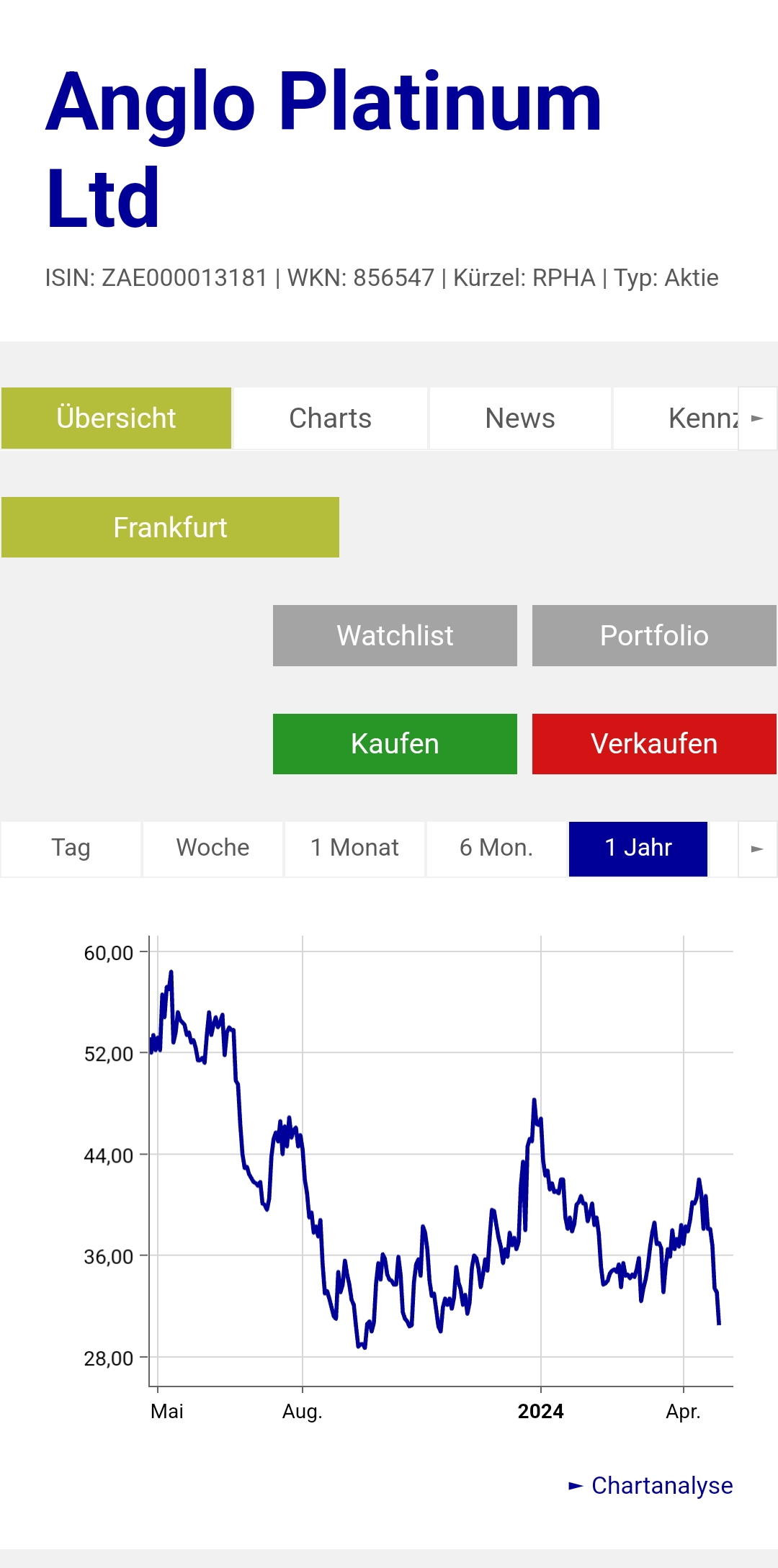
Task: Switch to the Charts tab
Action: point(329,418)
